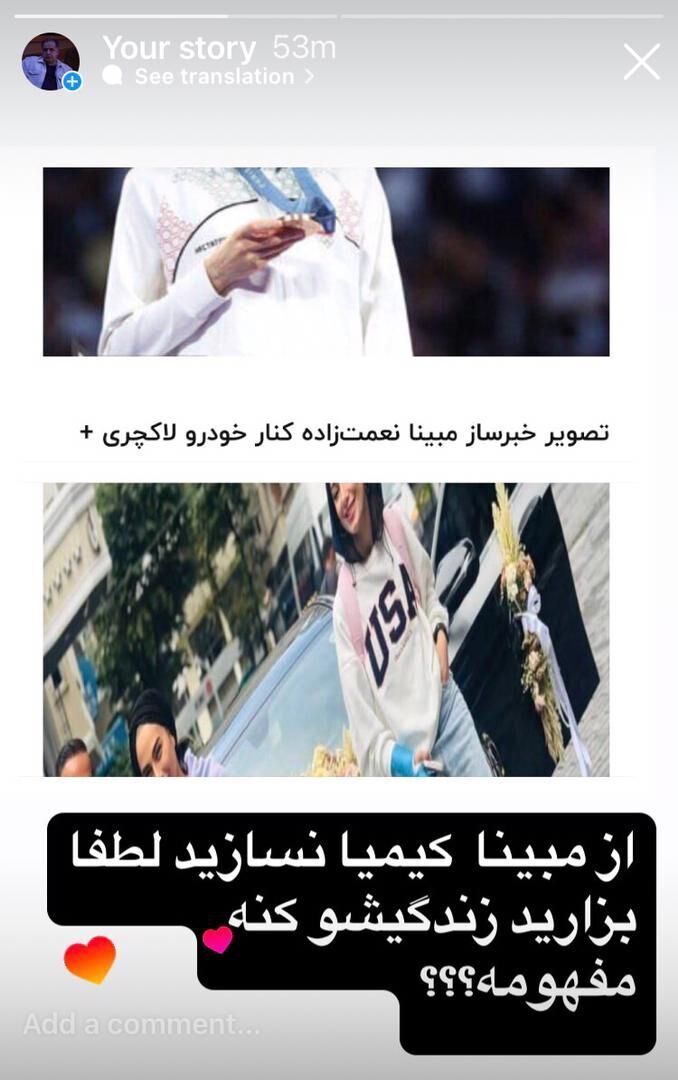678x1080 pixels.
Task: Open Your story profile picture
Action: click(x=50, y=62)
